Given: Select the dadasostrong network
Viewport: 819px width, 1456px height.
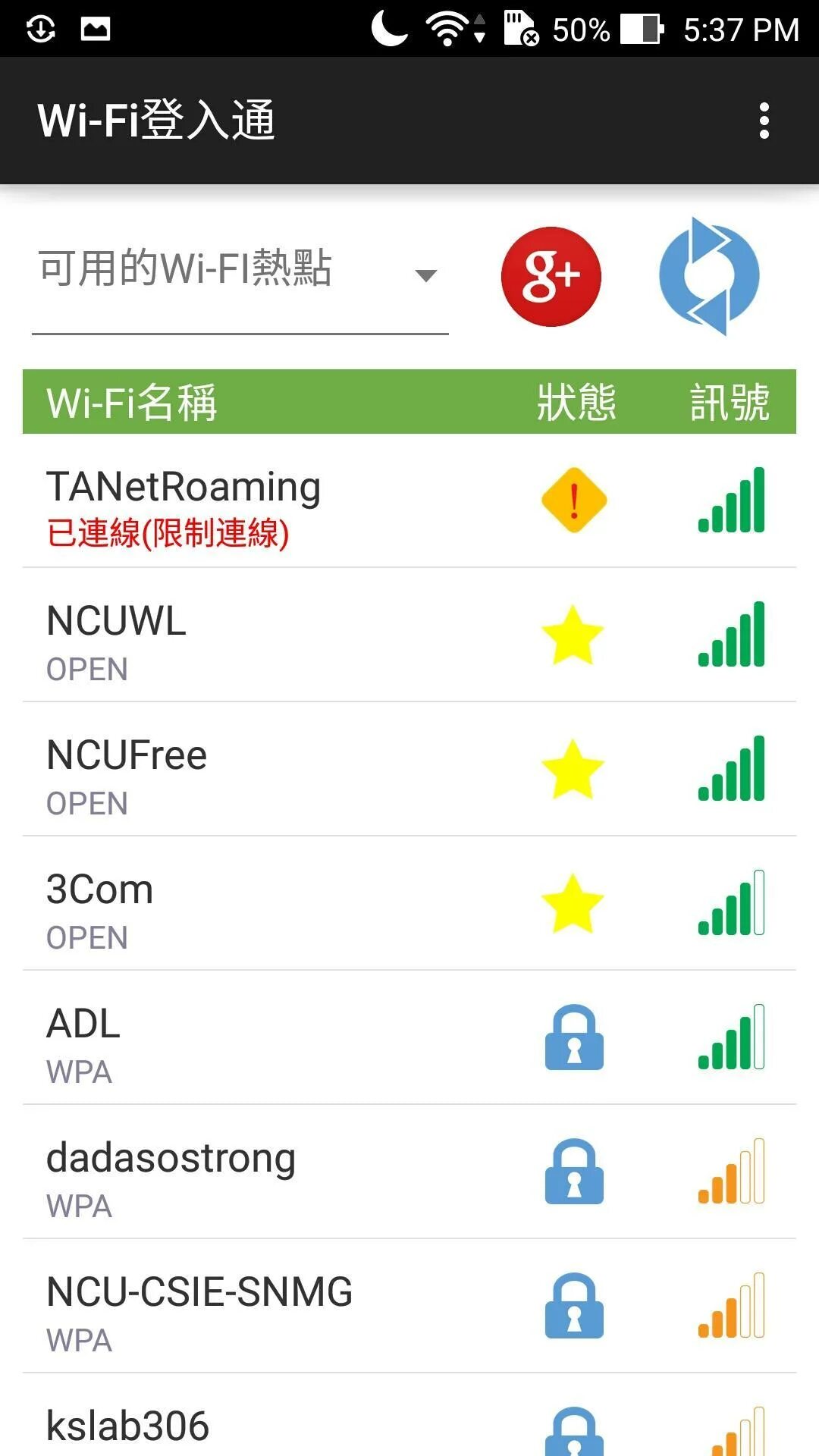Looking at the screenshot, I should coord(409,1172).
